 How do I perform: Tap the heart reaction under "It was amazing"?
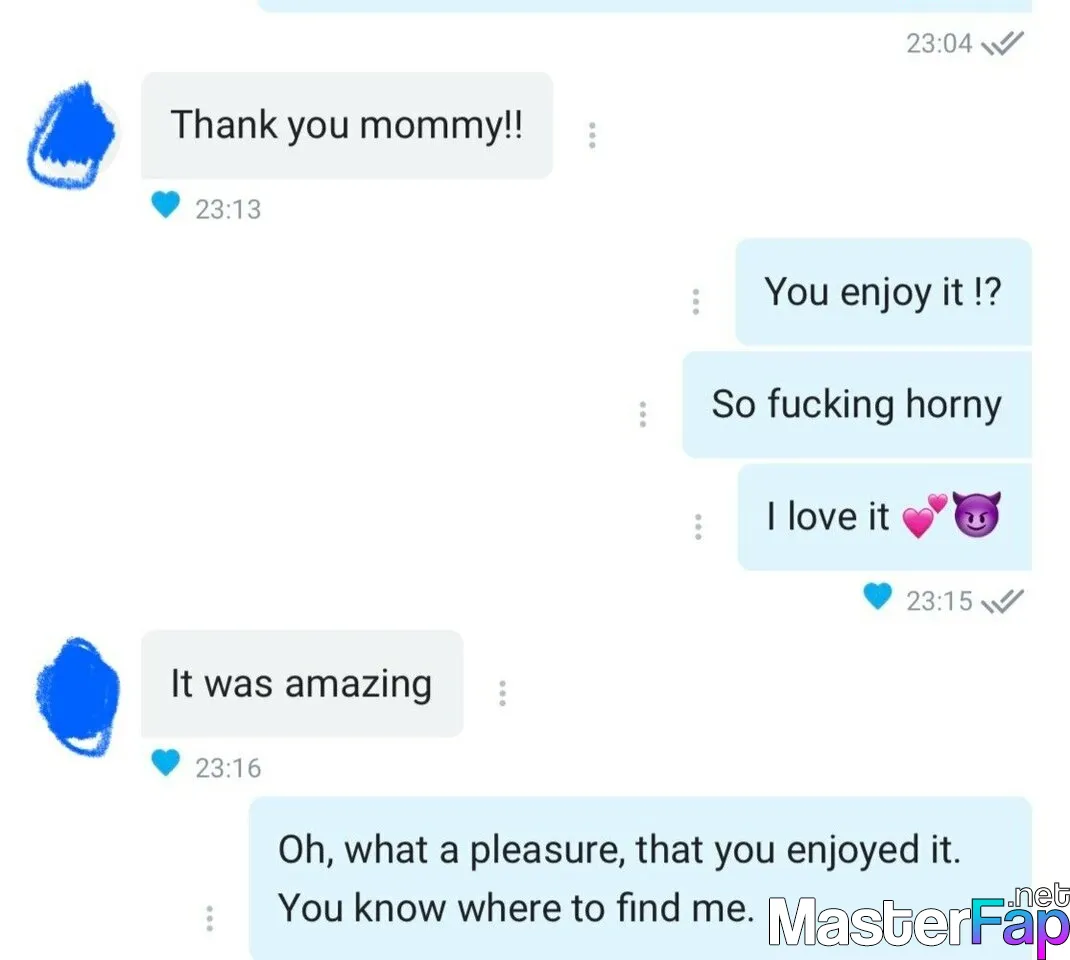165,765
